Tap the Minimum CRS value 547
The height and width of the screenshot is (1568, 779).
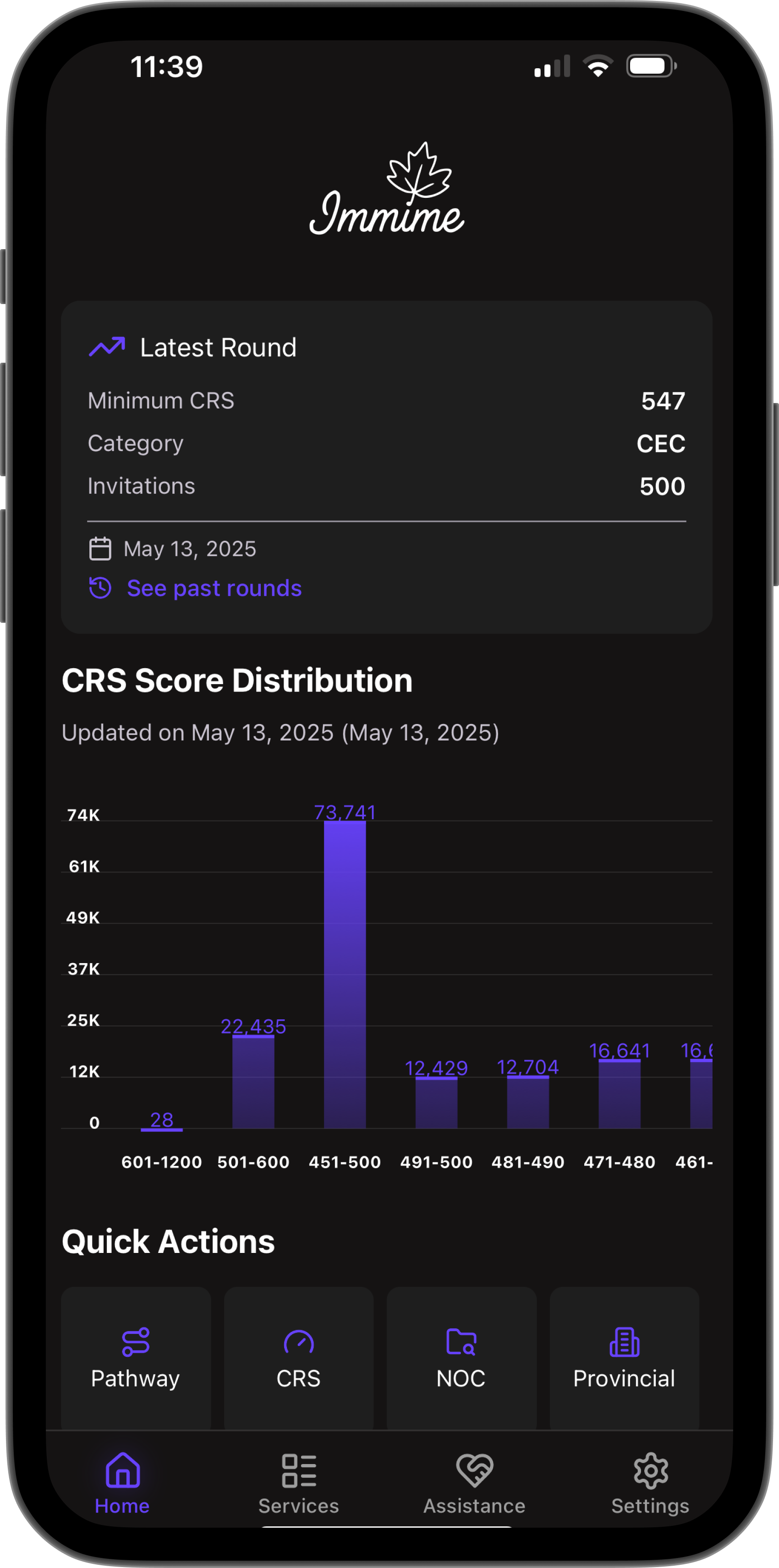pos(663,401)
